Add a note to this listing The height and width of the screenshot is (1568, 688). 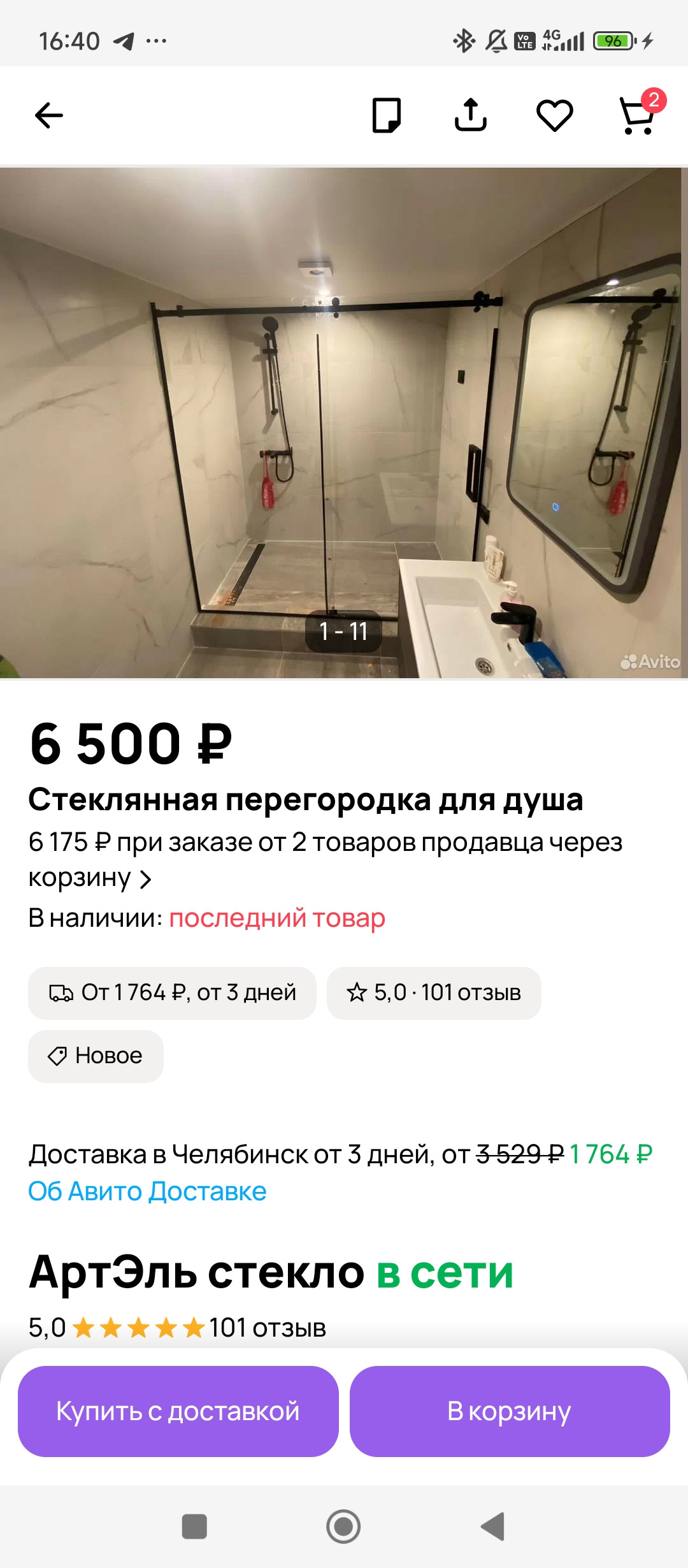pyautogui.click(x=386, y=115)
